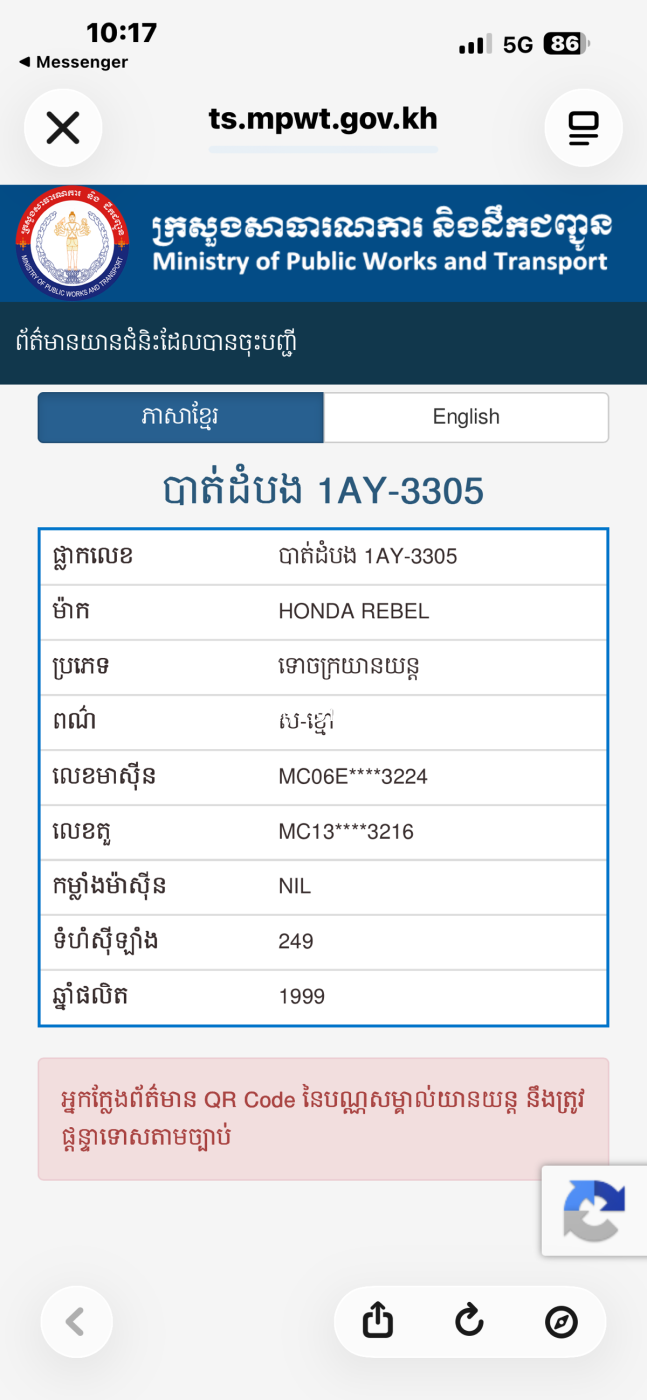Screen dimensions: 647x1400
Task: Share this page
Action: pyautogui.click(x=377, y=1322)
